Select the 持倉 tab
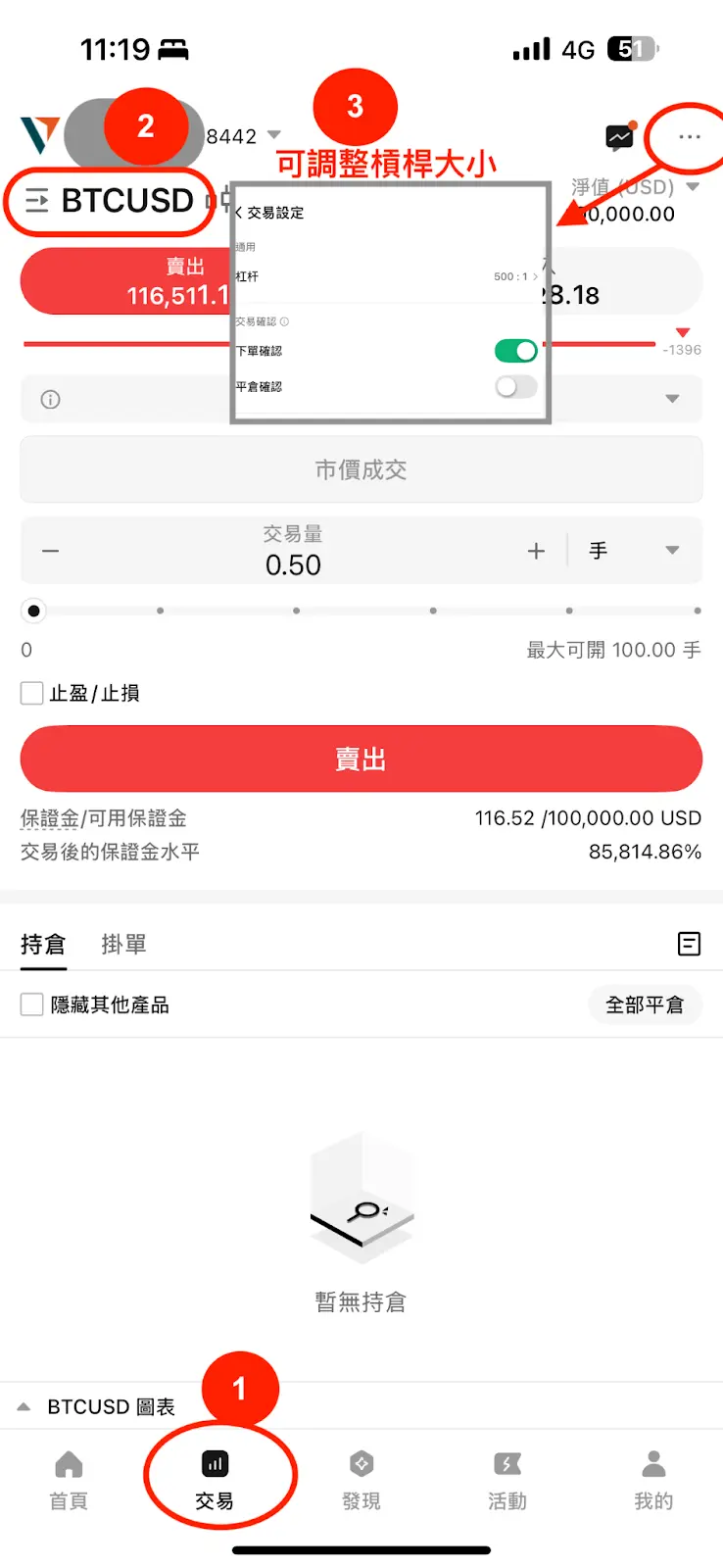This screenshot has width=723, height=1568. 43,944
